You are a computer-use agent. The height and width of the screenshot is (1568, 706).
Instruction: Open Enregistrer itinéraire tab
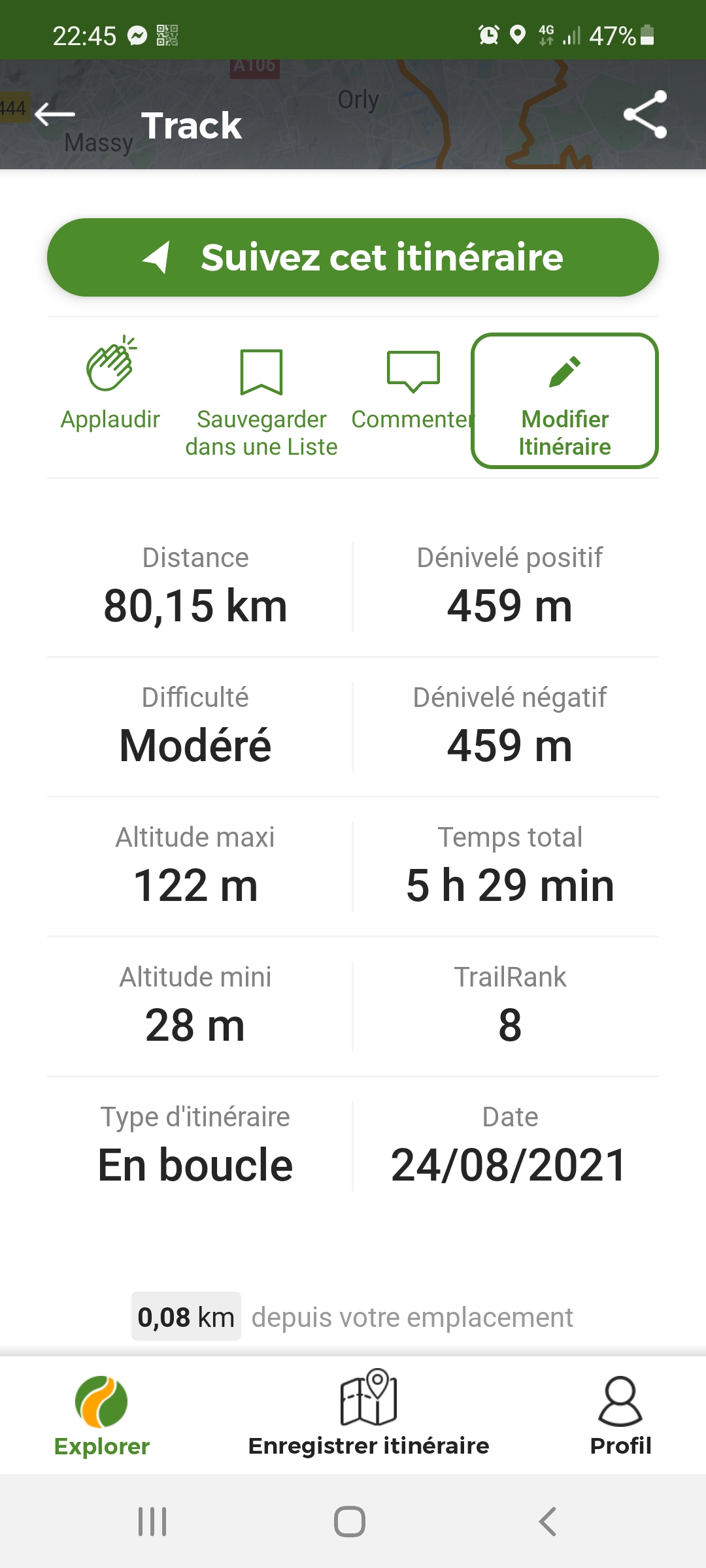[369, 1414]
